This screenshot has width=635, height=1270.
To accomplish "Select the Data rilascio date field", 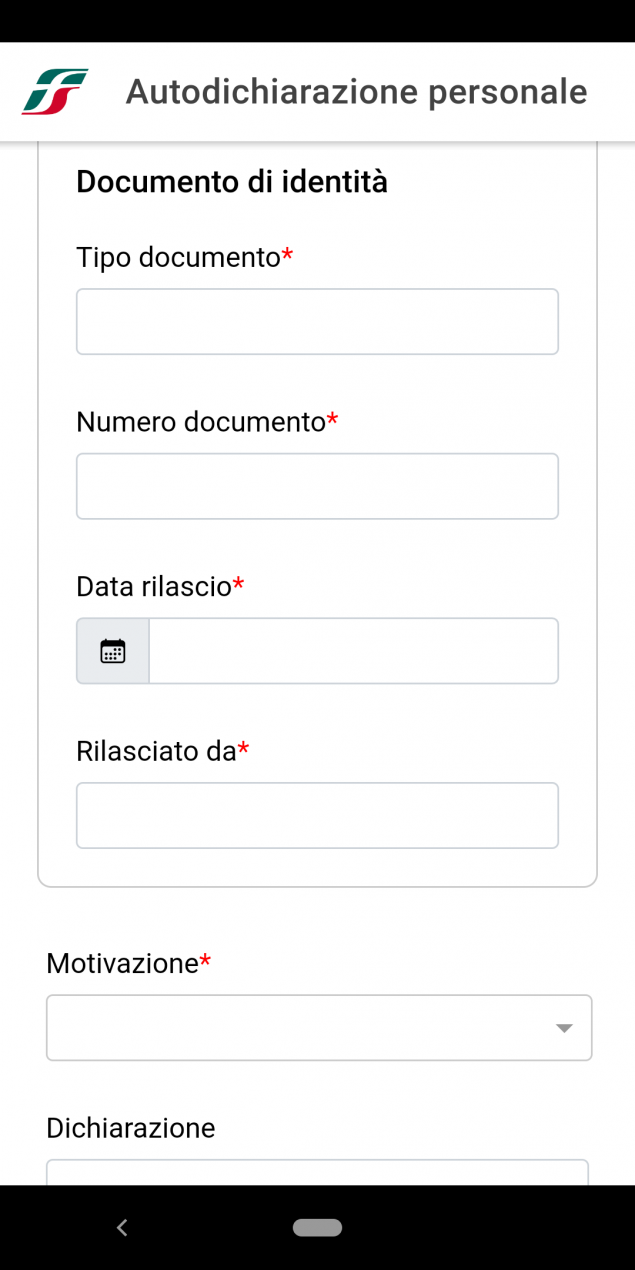I will (354, 651).
